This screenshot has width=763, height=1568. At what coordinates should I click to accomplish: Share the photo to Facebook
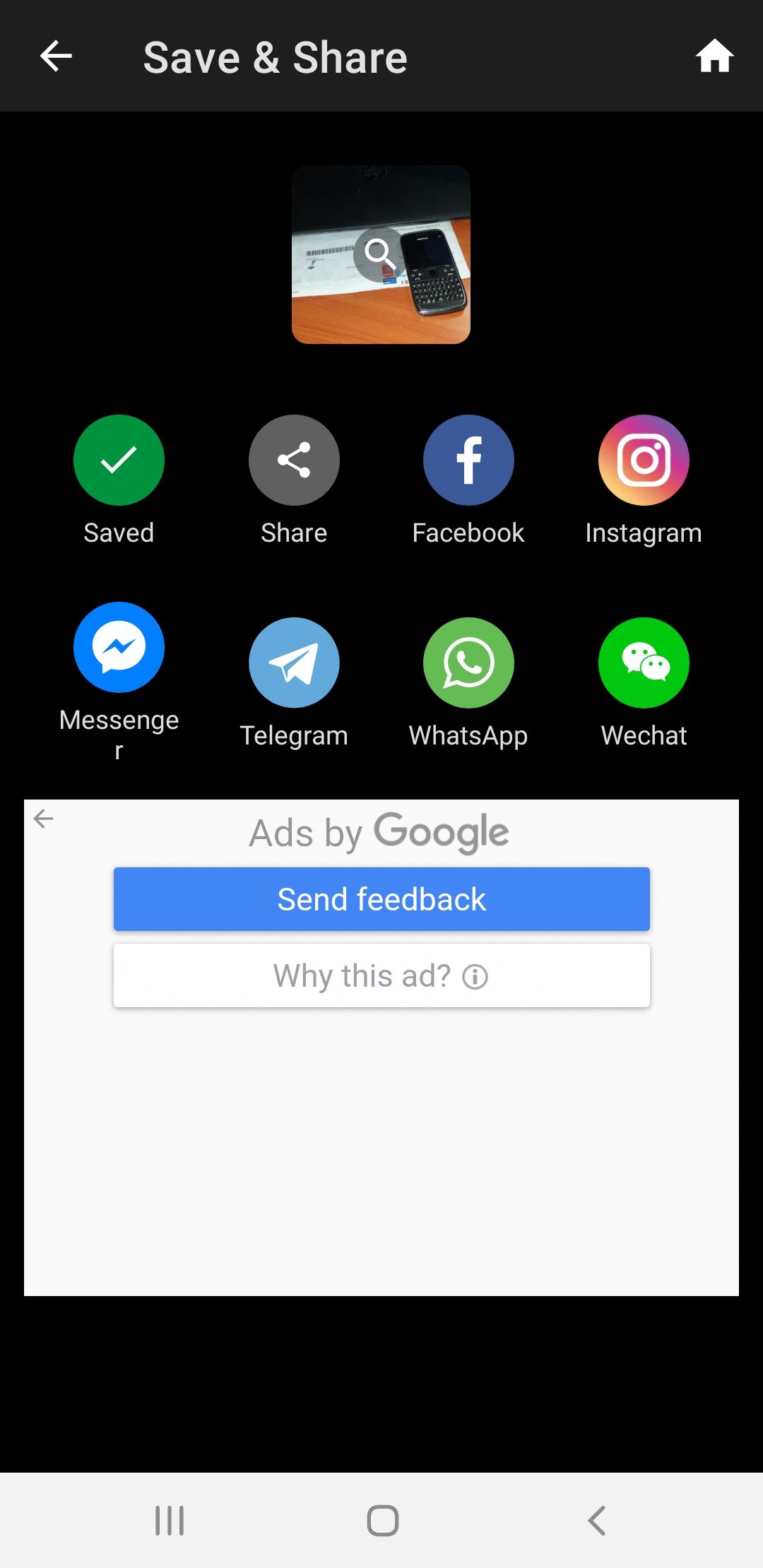coord(468,460)
